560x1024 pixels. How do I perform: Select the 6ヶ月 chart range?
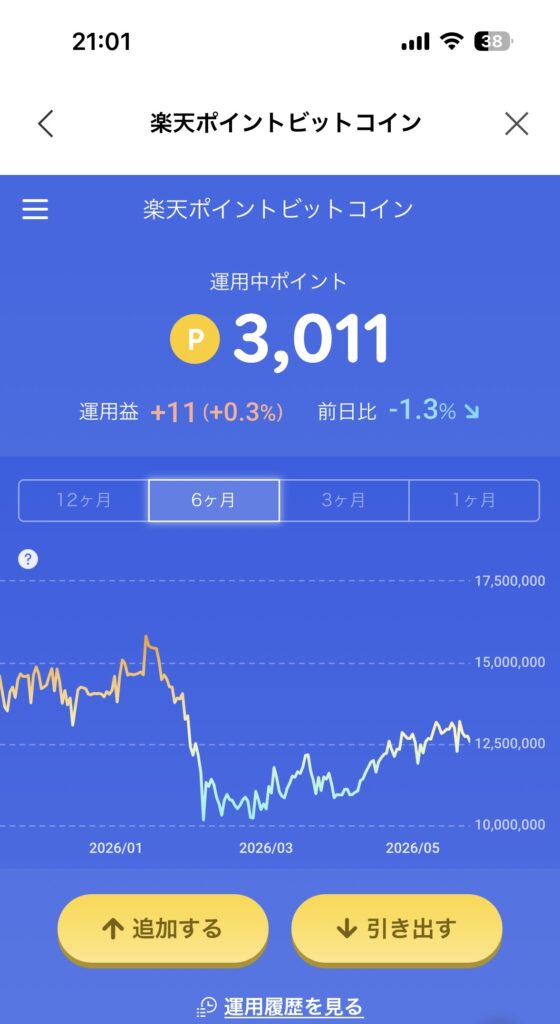[x=214, y=500]
